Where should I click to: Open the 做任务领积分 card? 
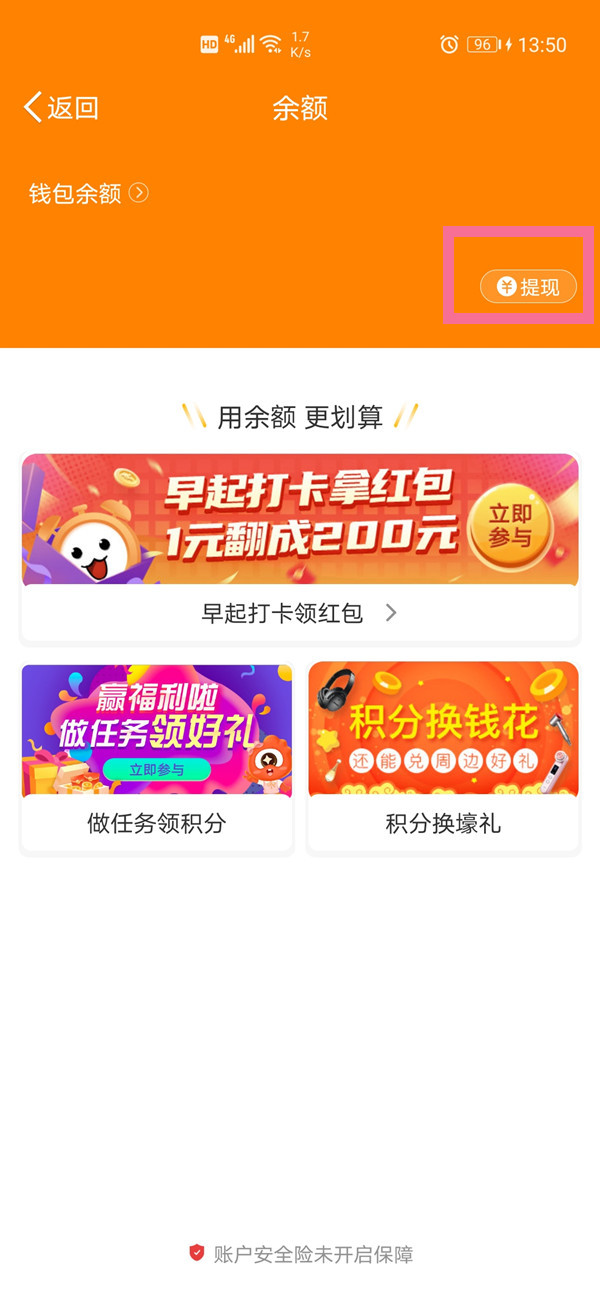156,756
